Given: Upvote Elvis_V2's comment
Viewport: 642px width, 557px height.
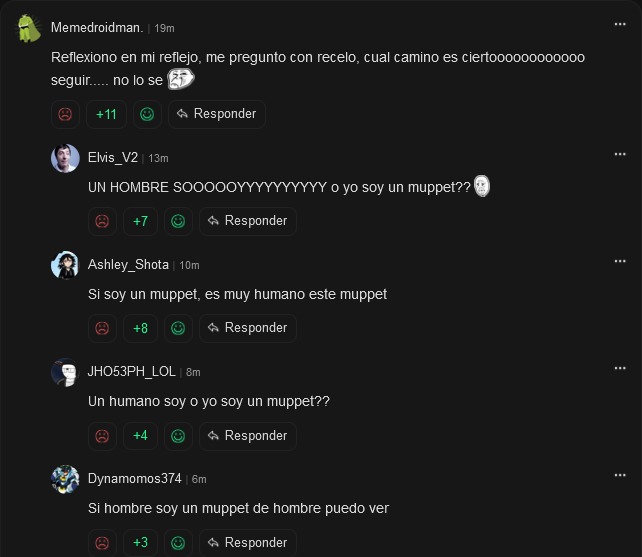Looking at the screenshot, I should click(x=178, y=221).
